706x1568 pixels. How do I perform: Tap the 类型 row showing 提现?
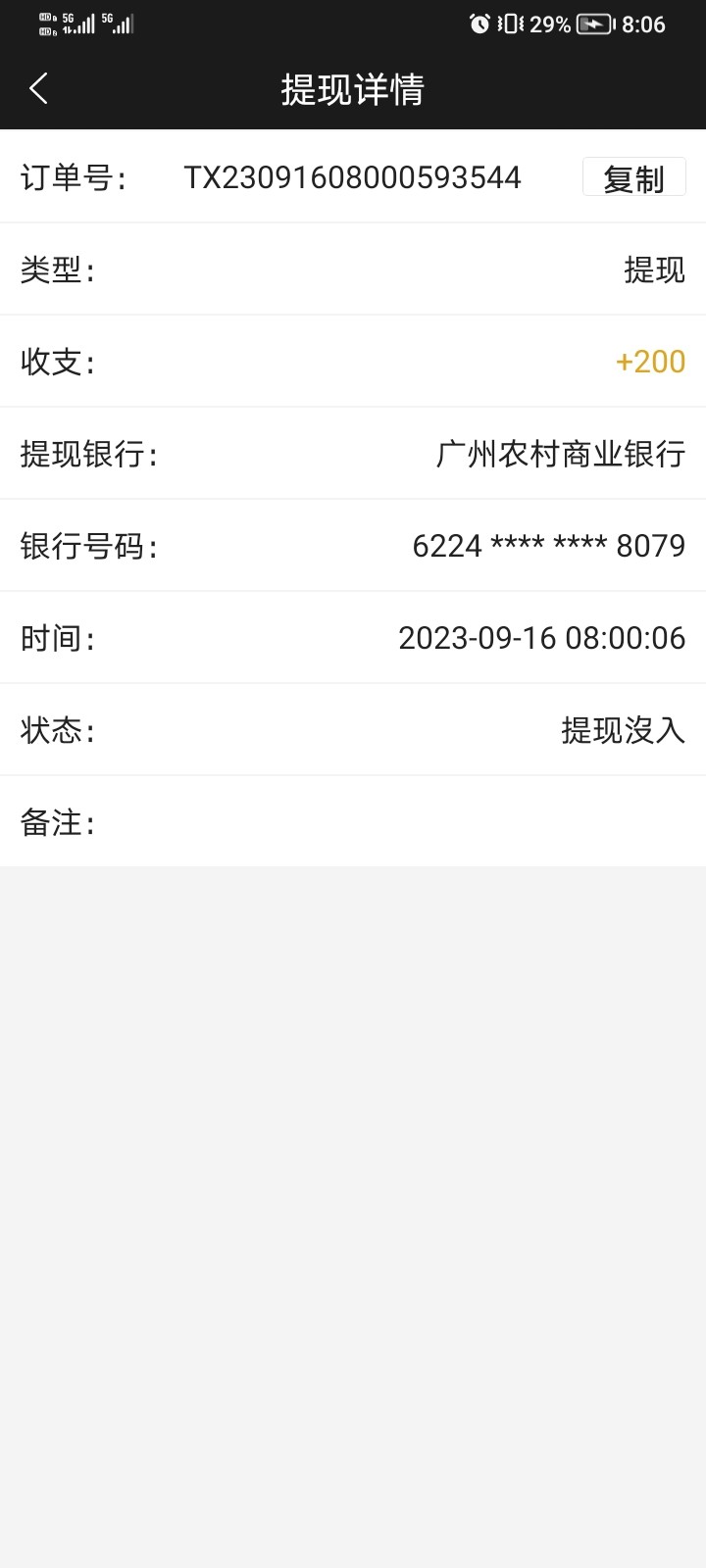pyautogui.click(x=353, y=269)
